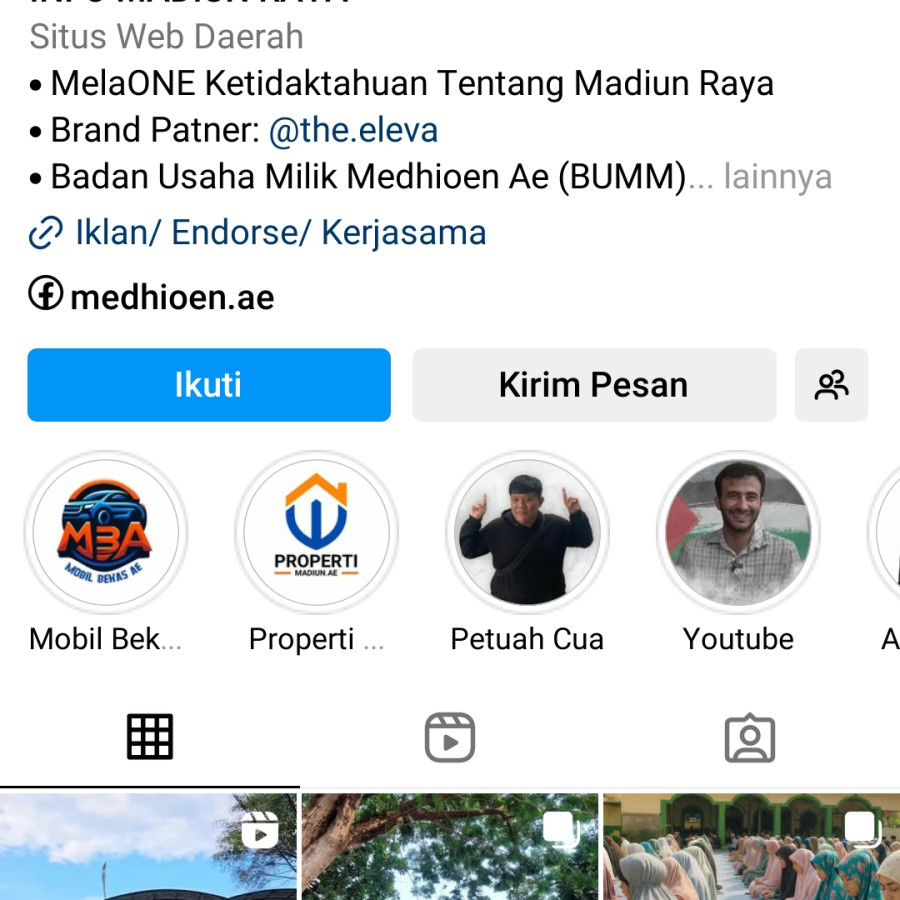The width and height of the screenshot is (900, 900).
Task: Open suggested accounts icon button
Action: click(831, 385)
